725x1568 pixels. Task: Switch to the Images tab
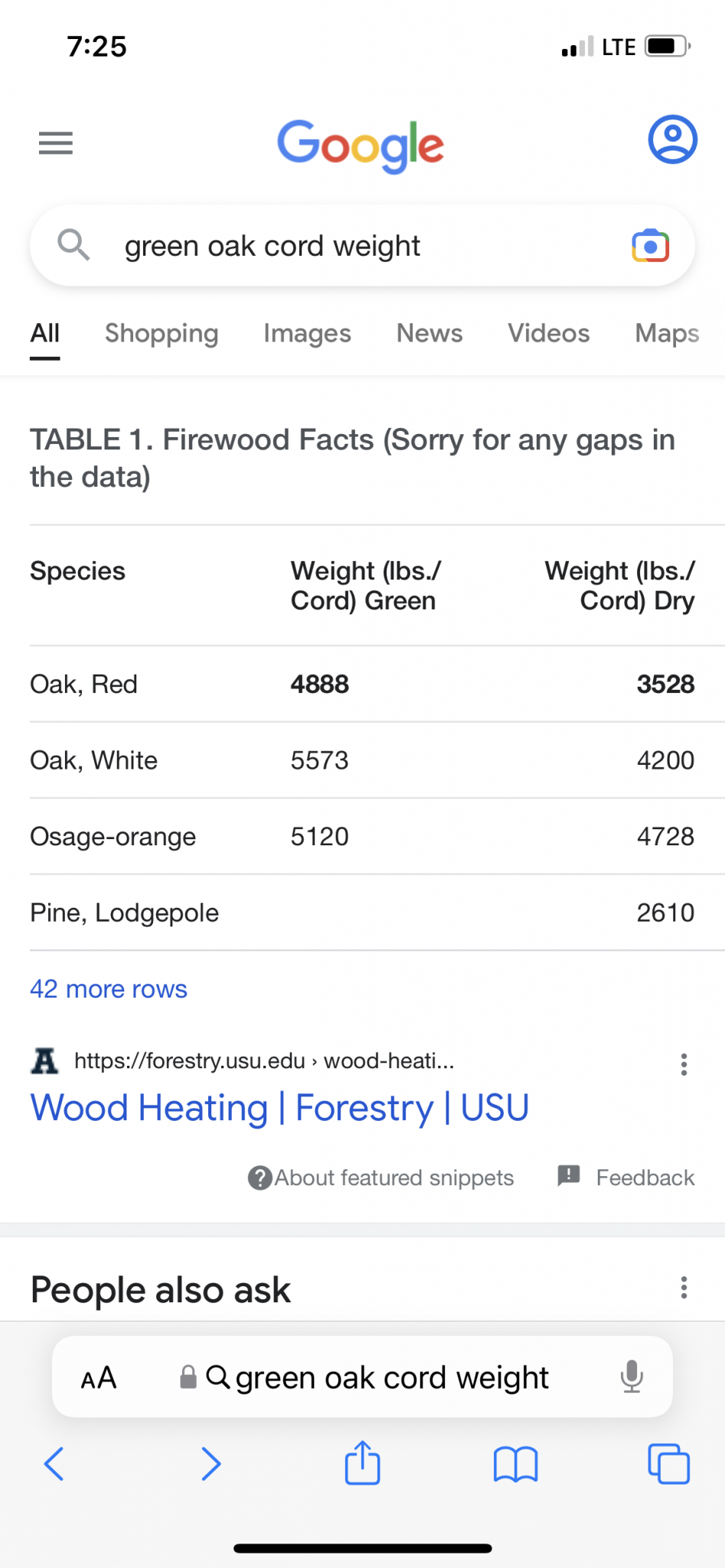tap(307, 333)
